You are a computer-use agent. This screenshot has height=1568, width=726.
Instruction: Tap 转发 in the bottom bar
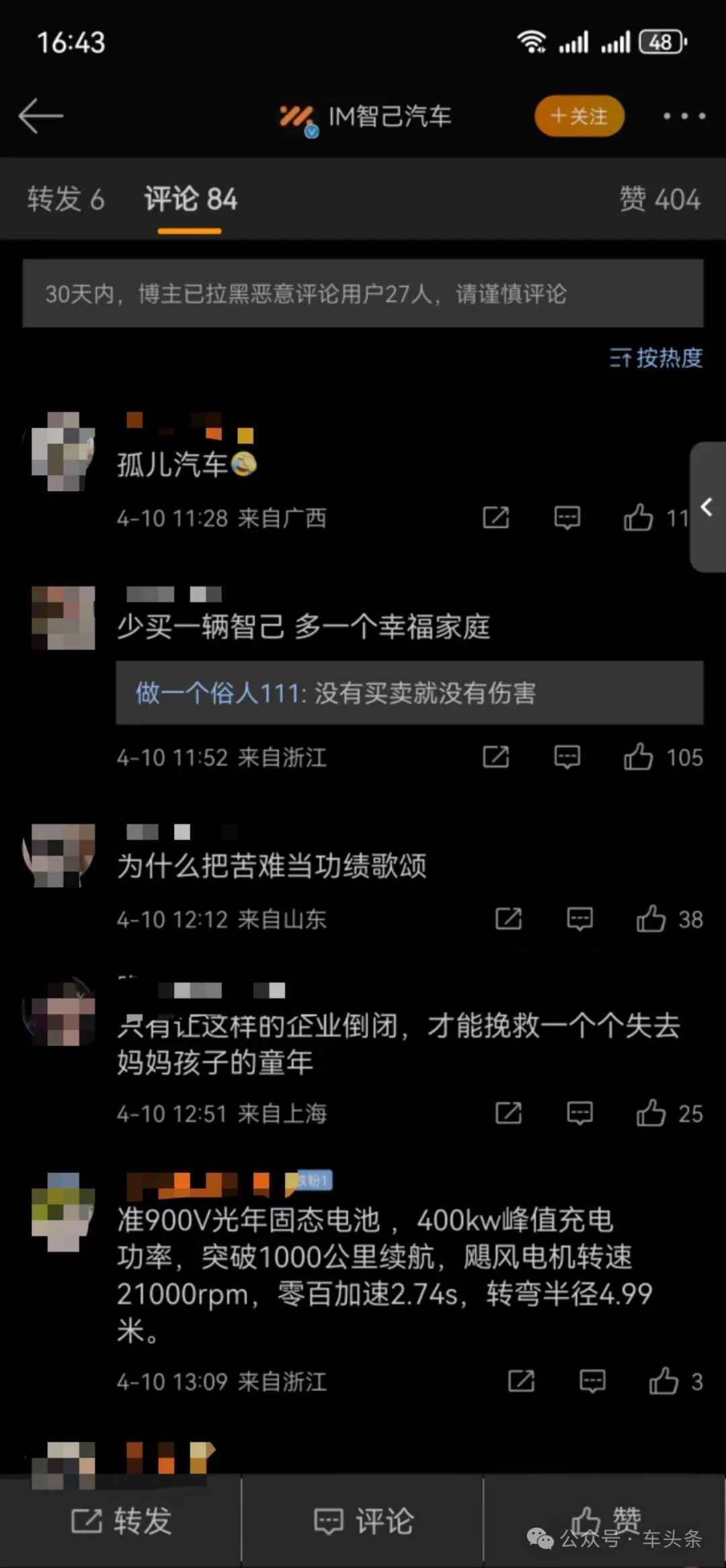click(x=121, y=1522)
